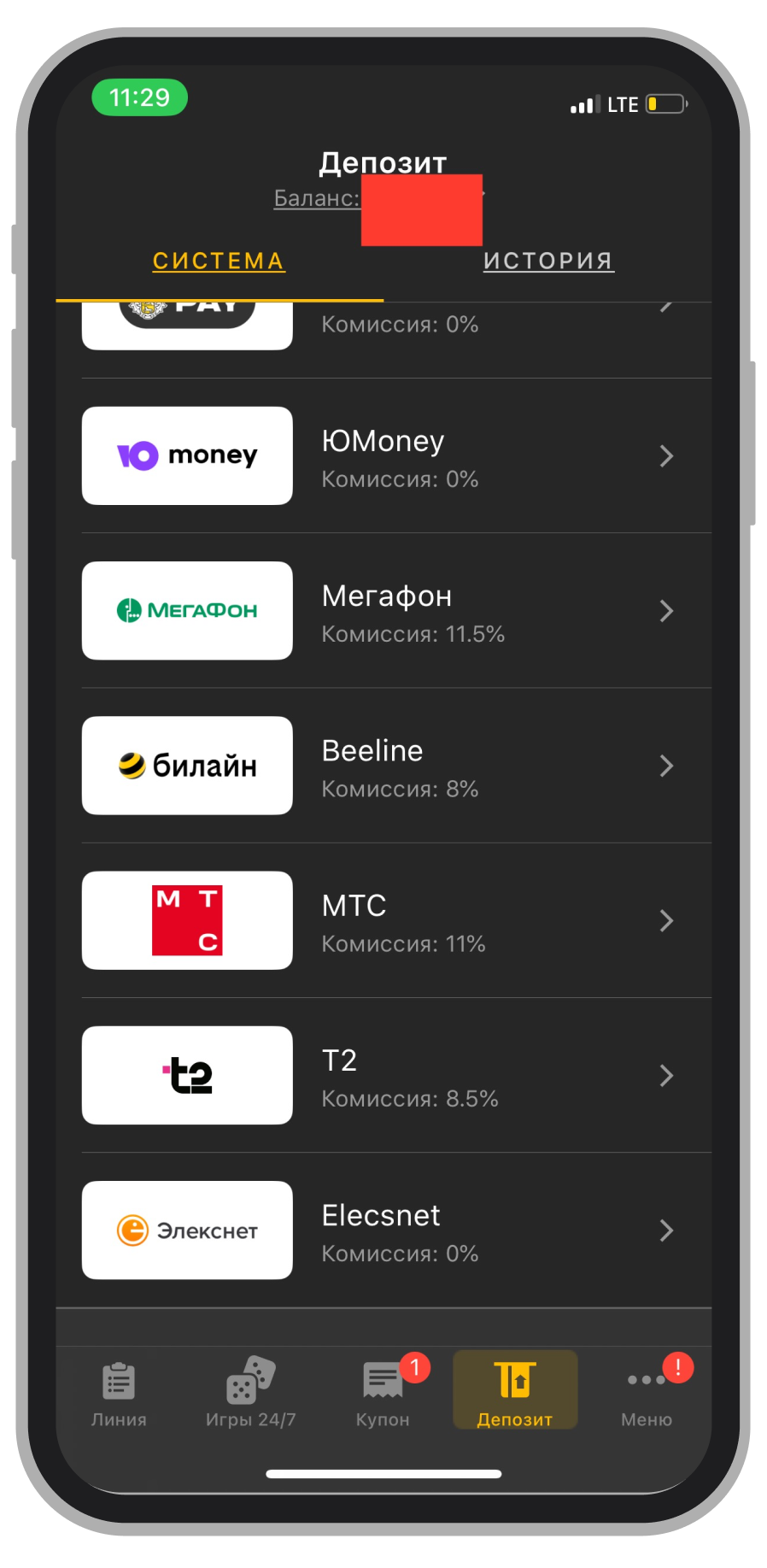The width and height of the screenshot is (767, 1568).
Task: Open the Игры 24/7 tab
Action: pyautogui.click(x=250, y=1392)
